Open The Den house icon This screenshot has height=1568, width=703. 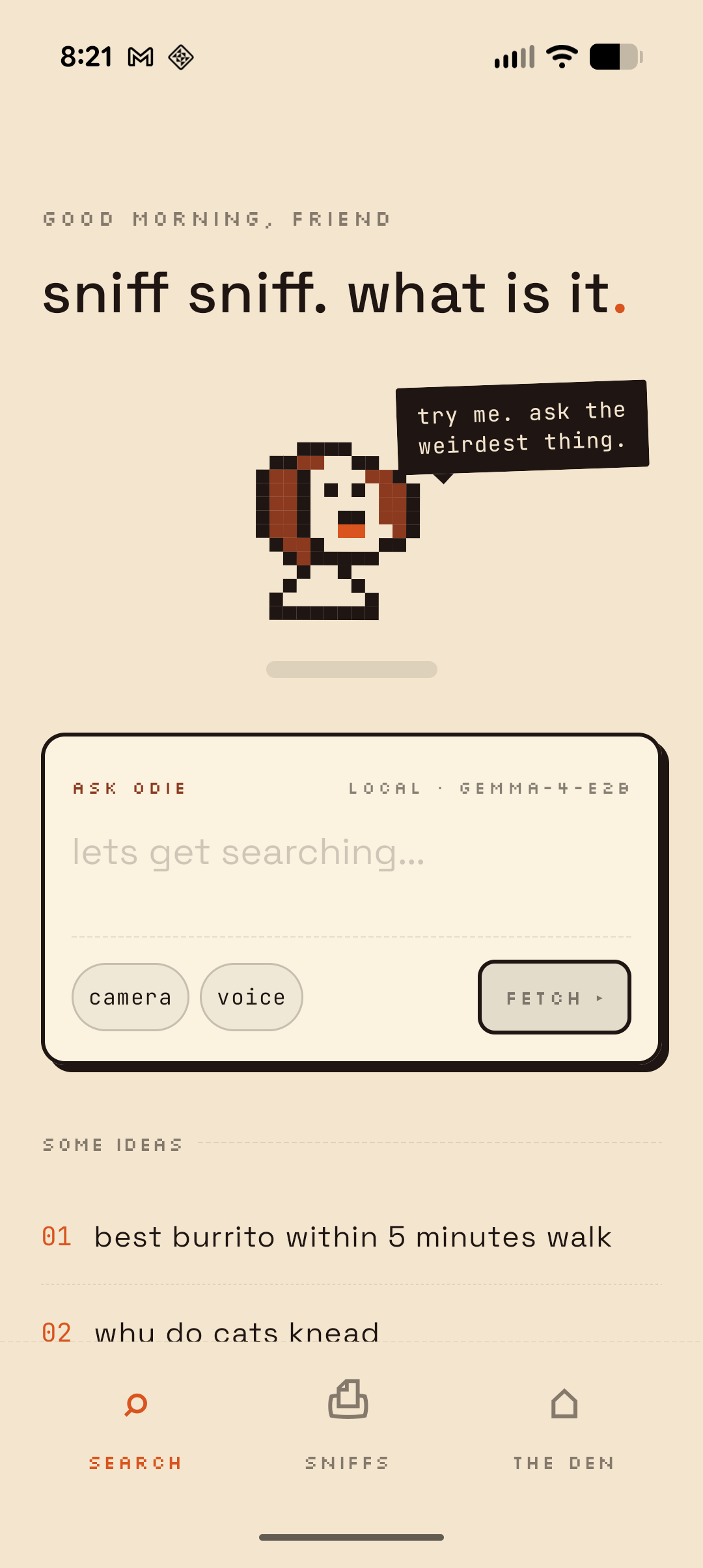(x=563, y=1402)
